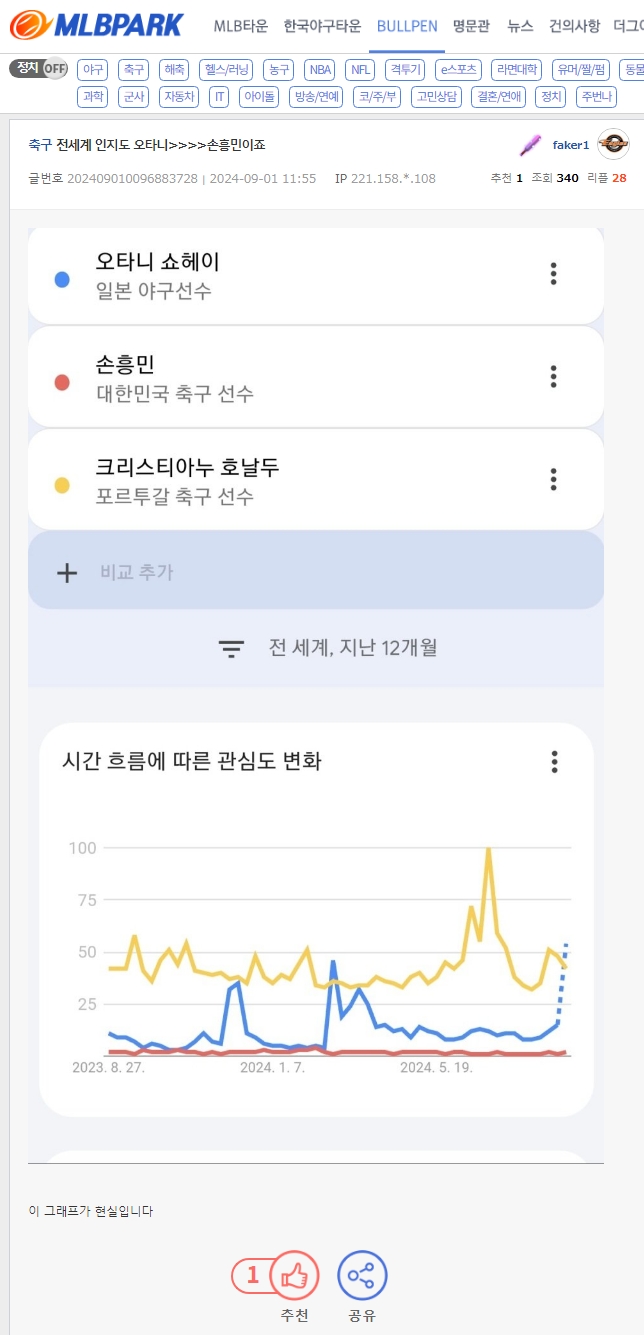
Task: Open the 한국야구타운 tab
Action: (x=322, y=25)
